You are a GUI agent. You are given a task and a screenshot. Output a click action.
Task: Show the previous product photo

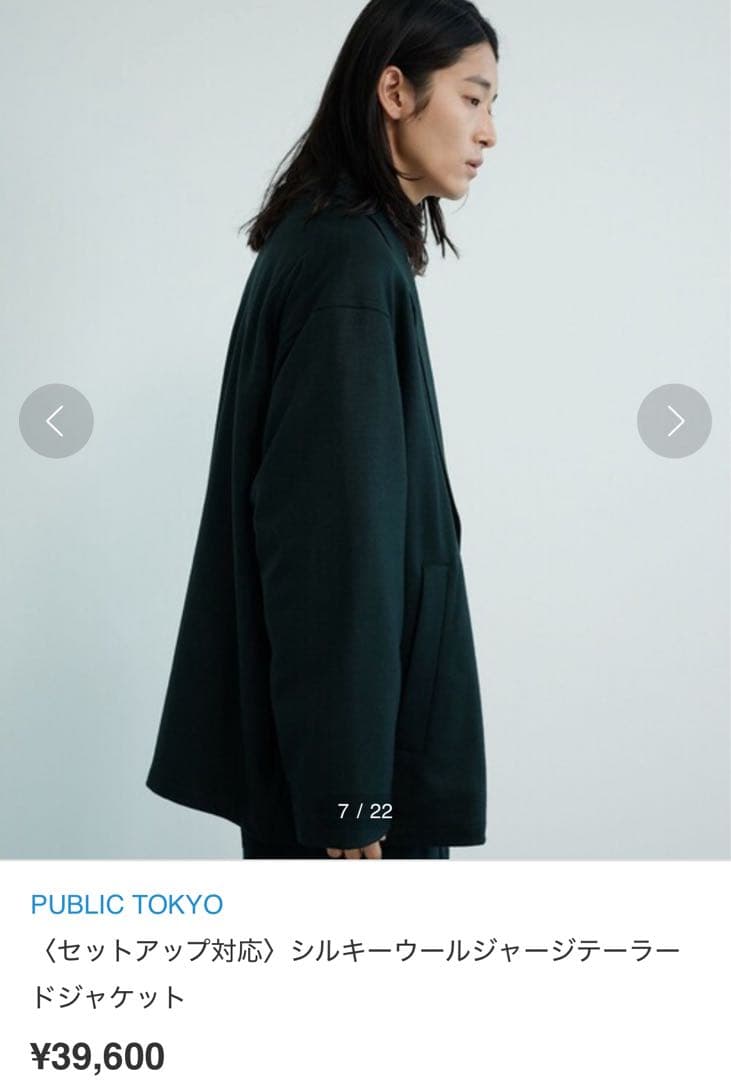pos(56,421)
